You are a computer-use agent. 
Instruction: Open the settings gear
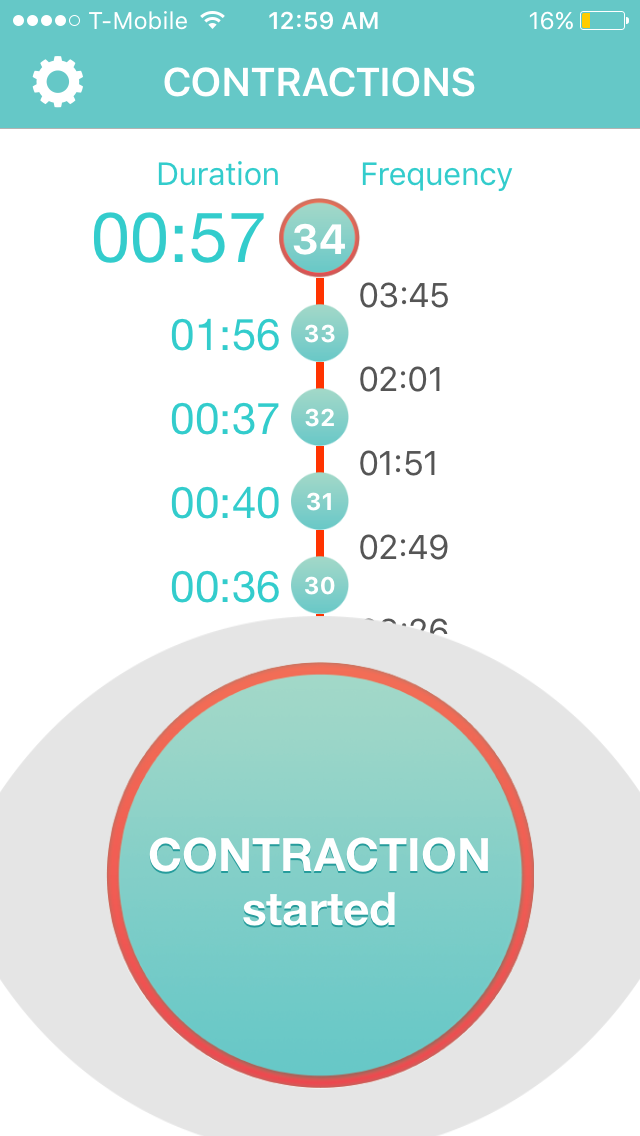coord(58,82)
